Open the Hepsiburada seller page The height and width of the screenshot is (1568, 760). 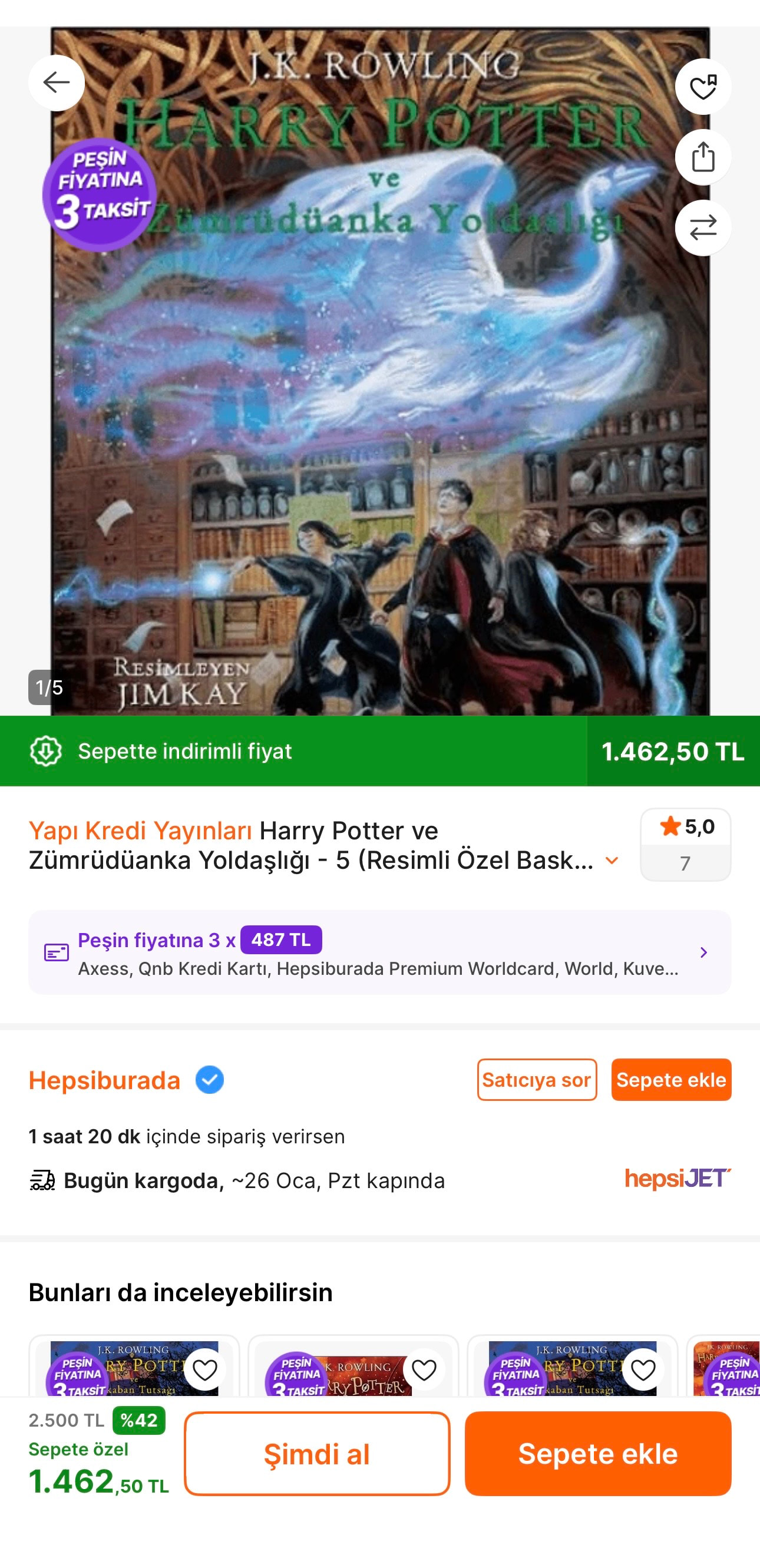[105, 1080]
